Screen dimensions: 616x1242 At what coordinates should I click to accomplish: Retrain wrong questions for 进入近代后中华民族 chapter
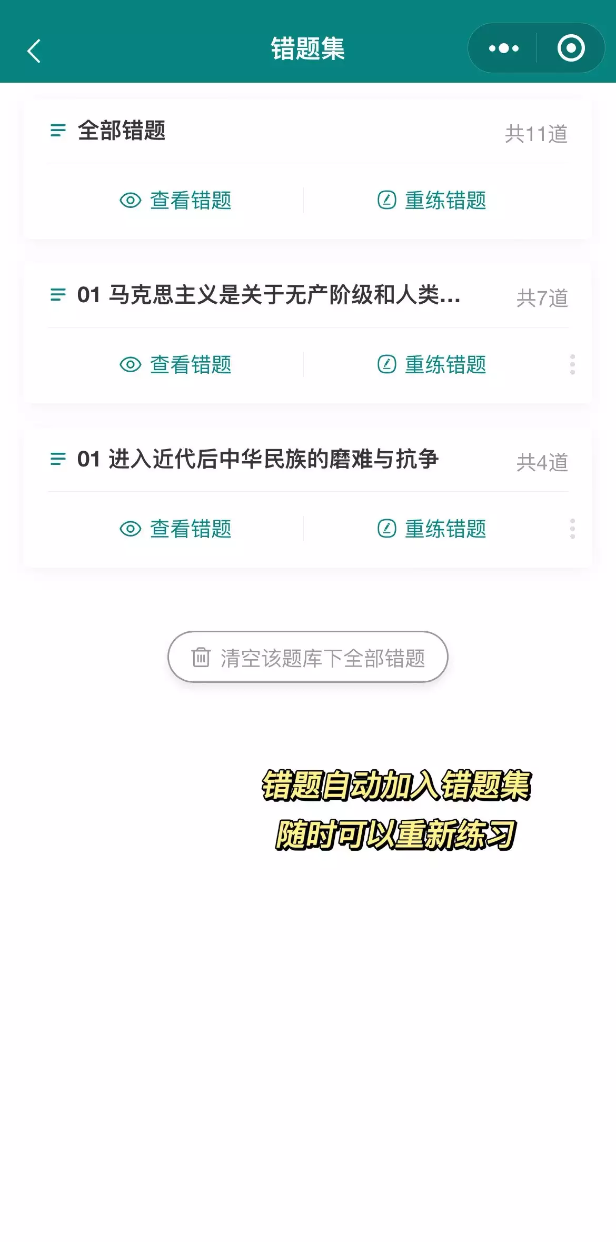tap(432, 528)
